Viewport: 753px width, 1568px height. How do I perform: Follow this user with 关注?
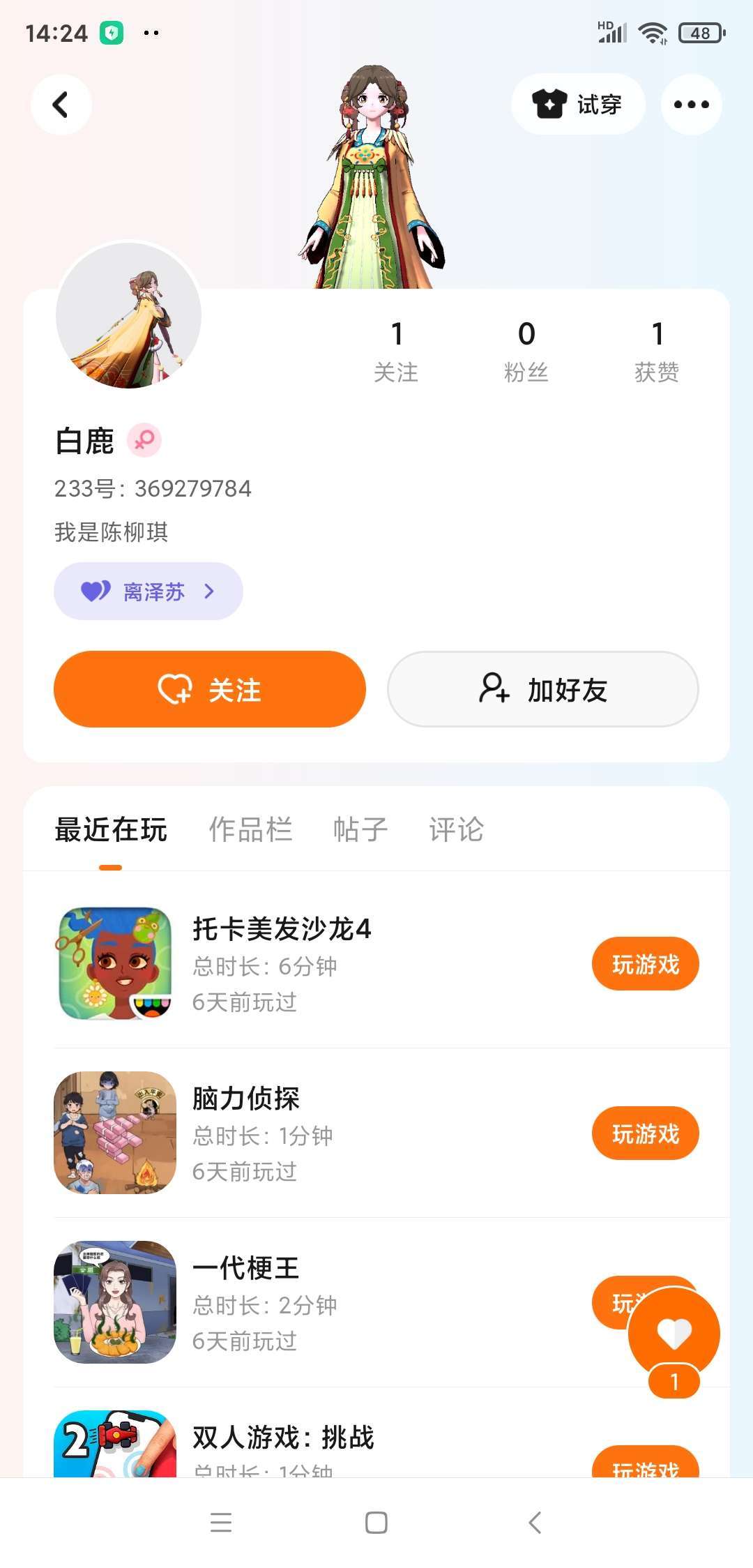pyautogui.click(x=210, y=689)
